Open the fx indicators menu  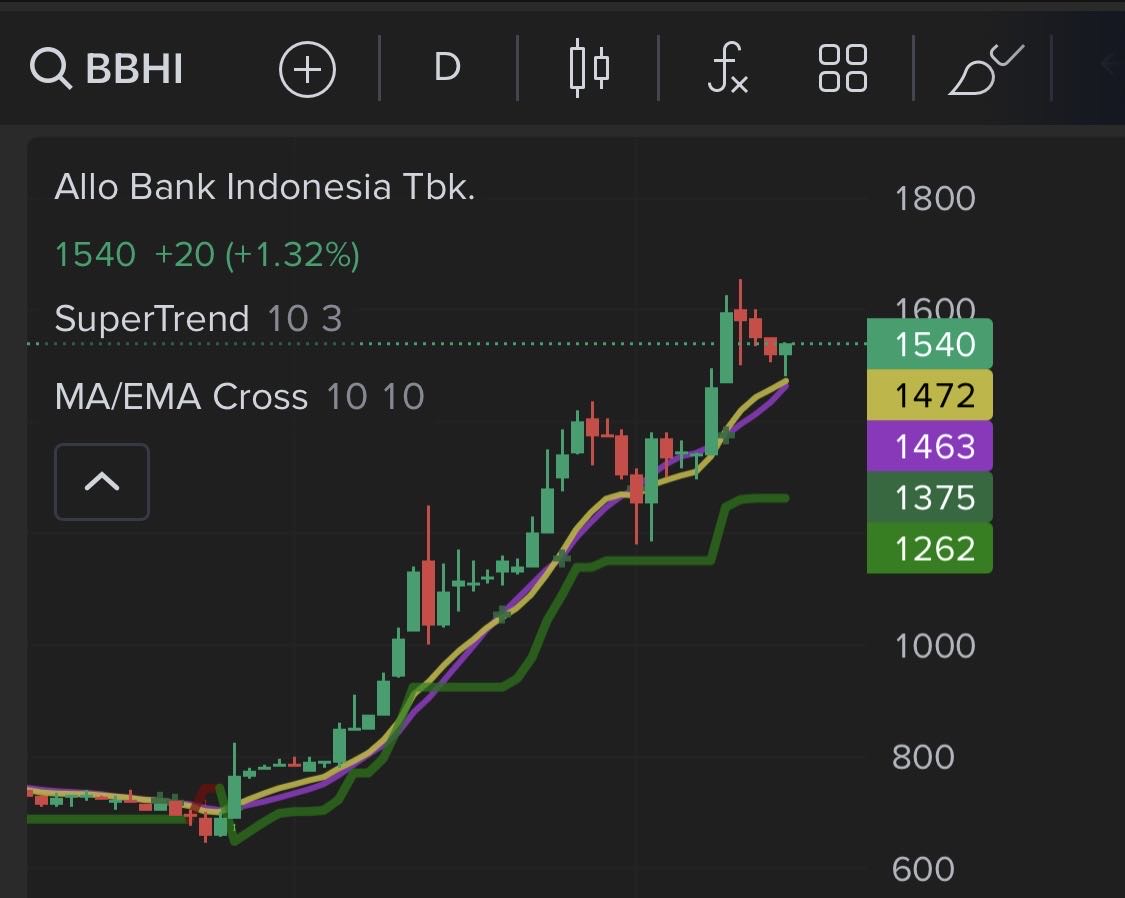point(727,69)
